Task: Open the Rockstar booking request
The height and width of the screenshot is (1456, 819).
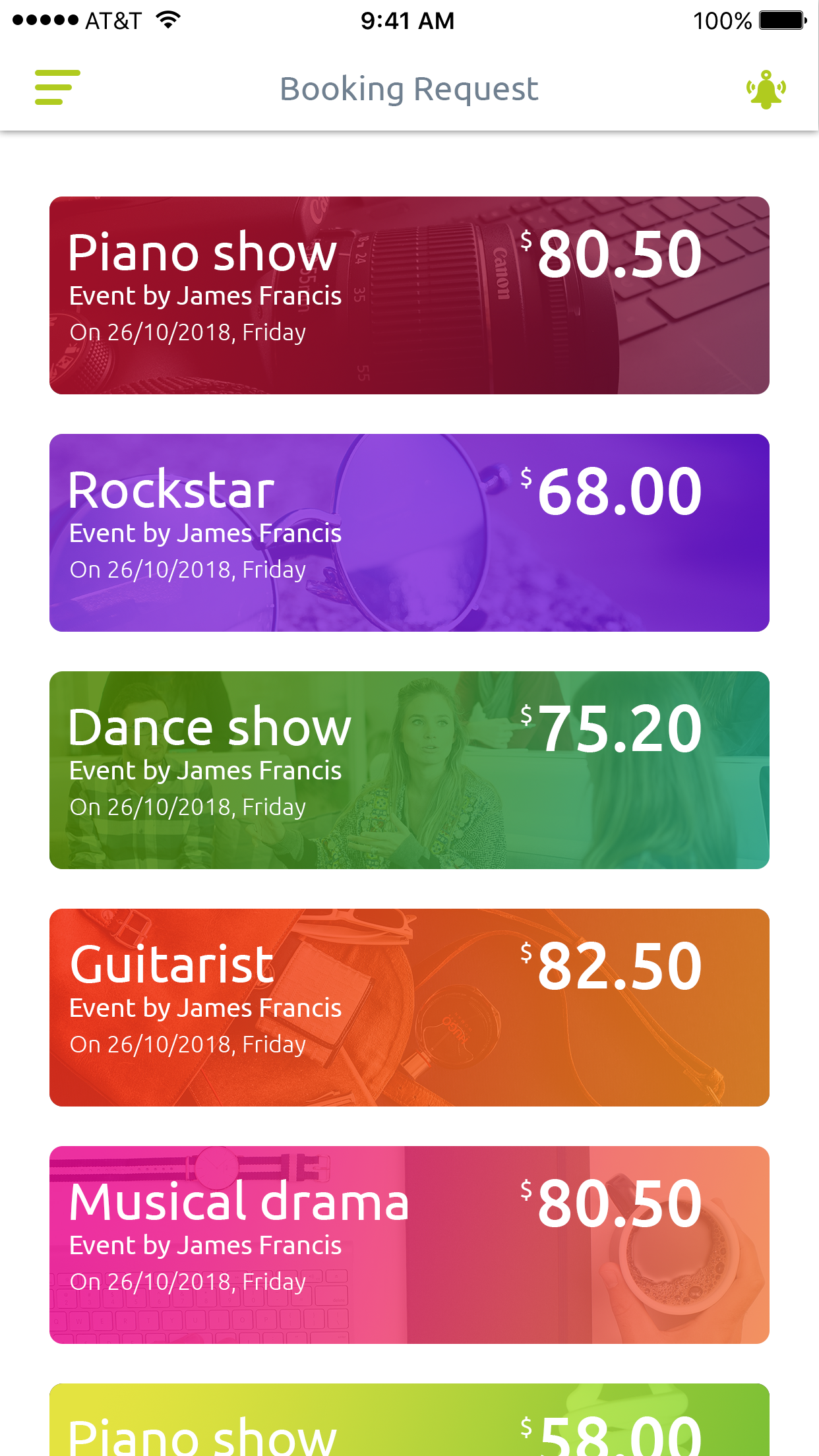Action: [x=409, y=533]
